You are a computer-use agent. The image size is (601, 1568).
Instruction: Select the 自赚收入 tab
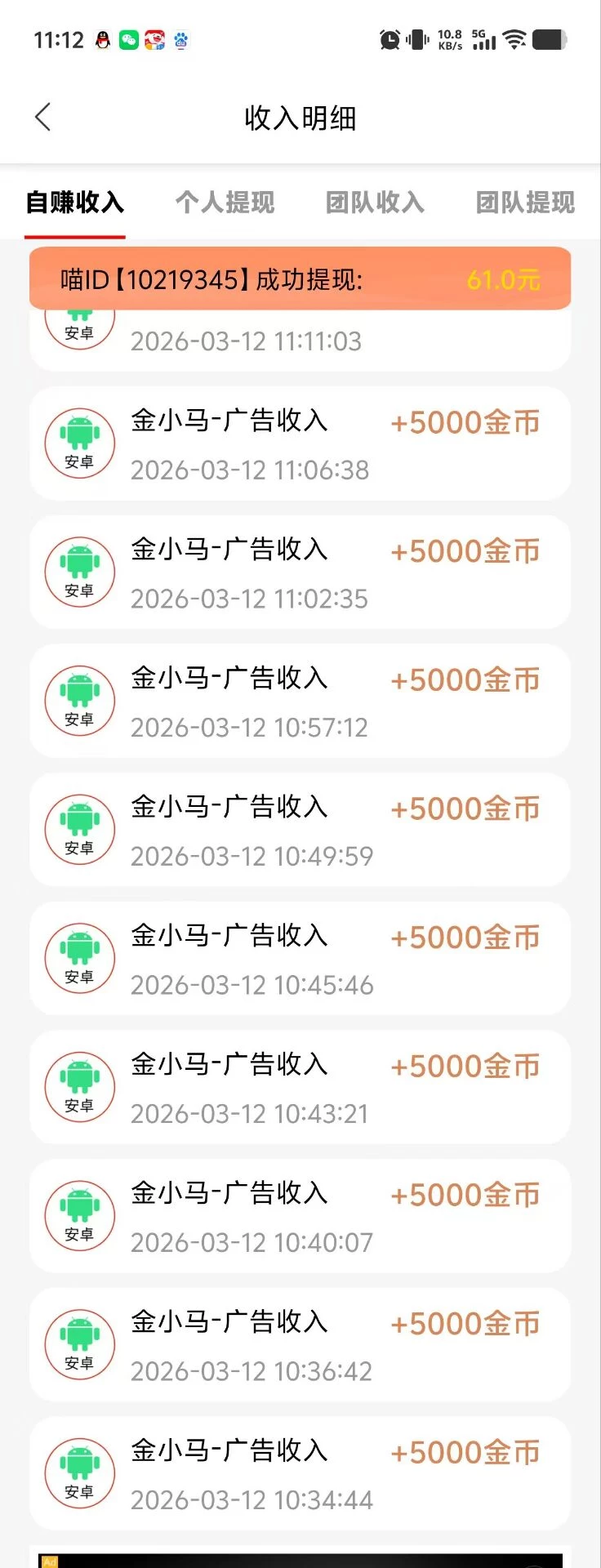click(75, 203)
